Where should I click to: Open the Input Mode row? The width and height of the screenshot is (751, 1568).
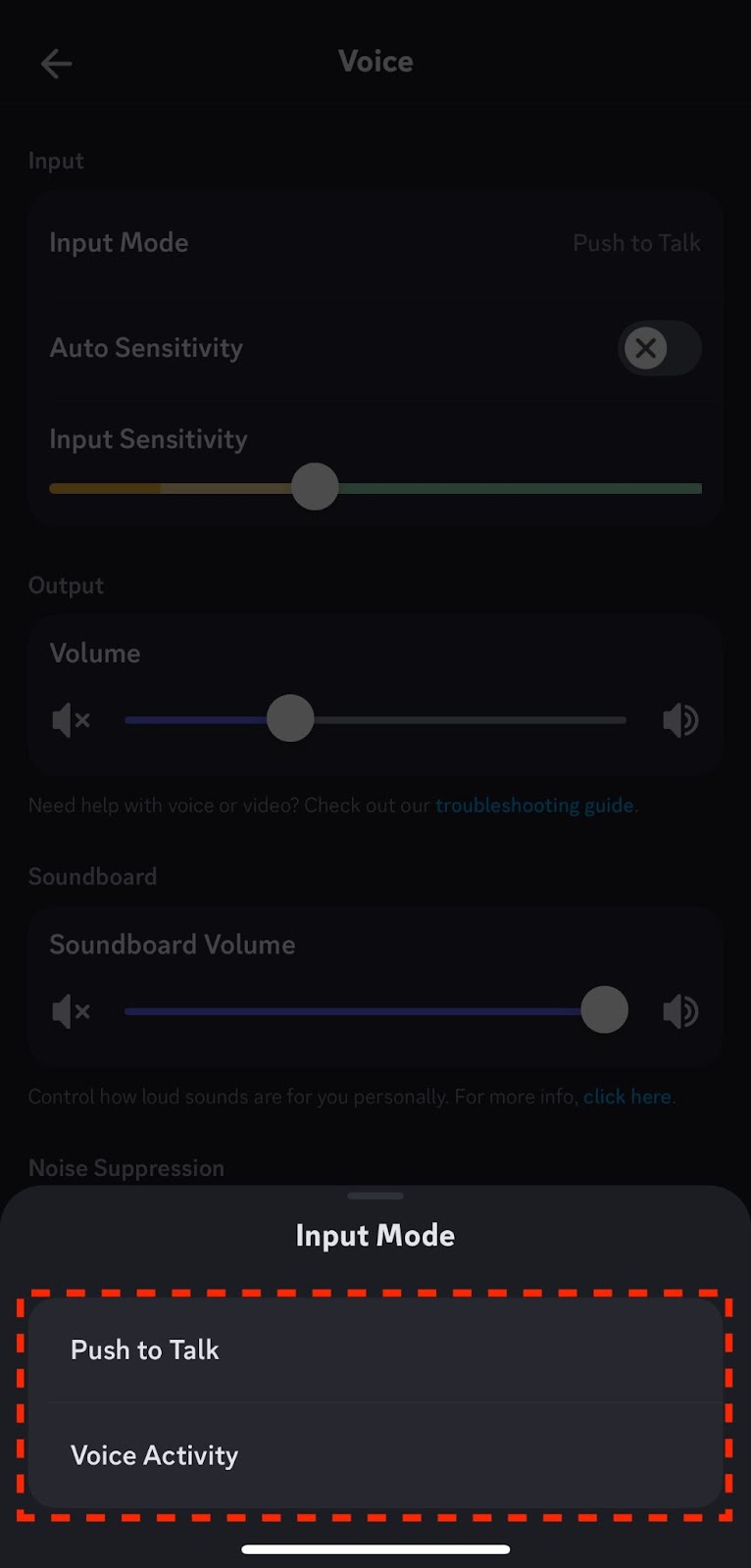click(x=375, y=243)
